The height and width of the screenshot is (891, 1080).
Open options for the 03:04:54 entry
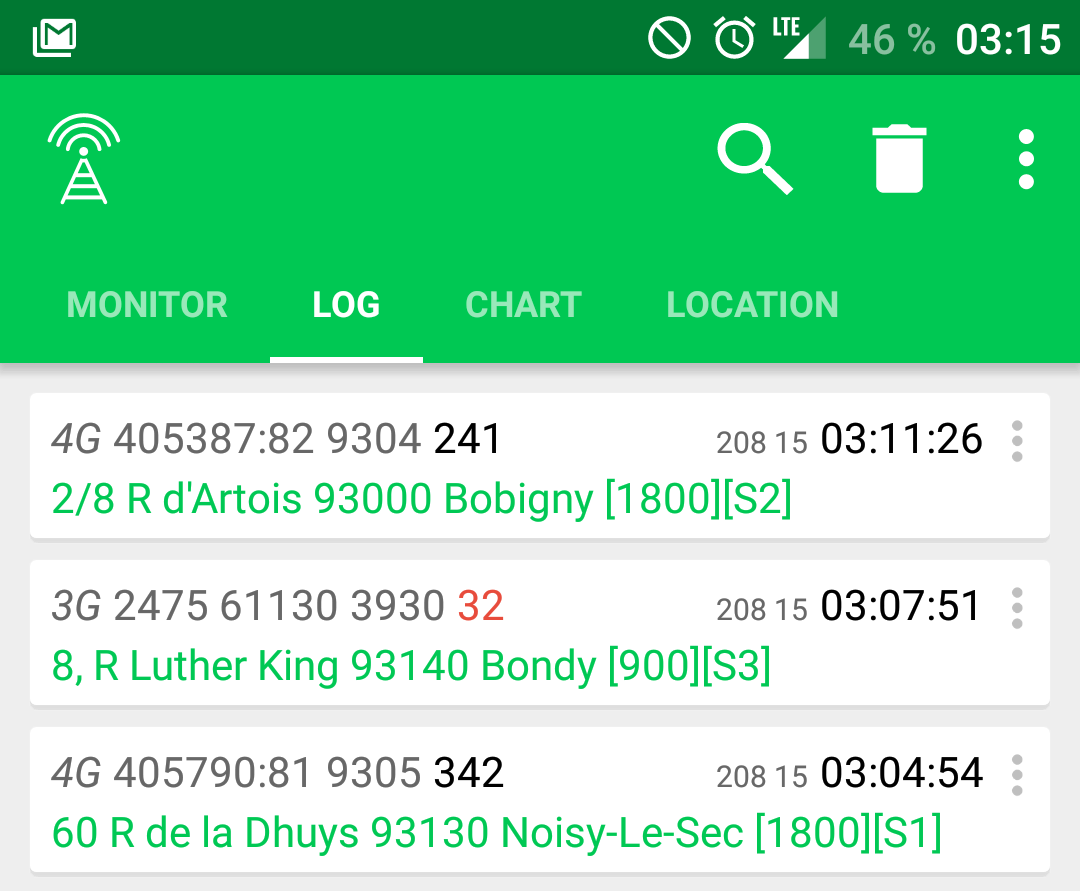(1017, 775)
